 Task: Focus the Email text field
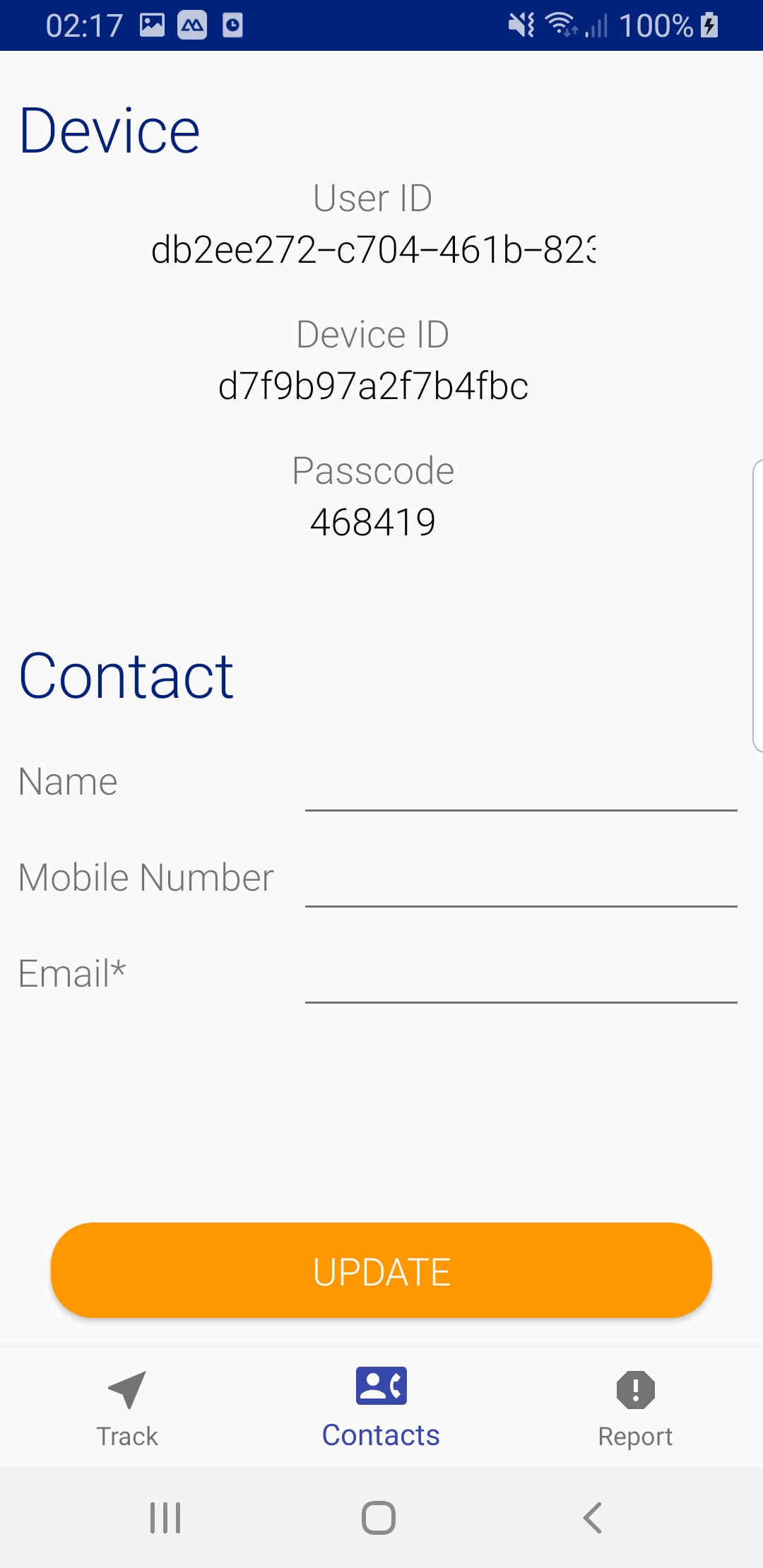pyautogui.click(x=521, y=975)
